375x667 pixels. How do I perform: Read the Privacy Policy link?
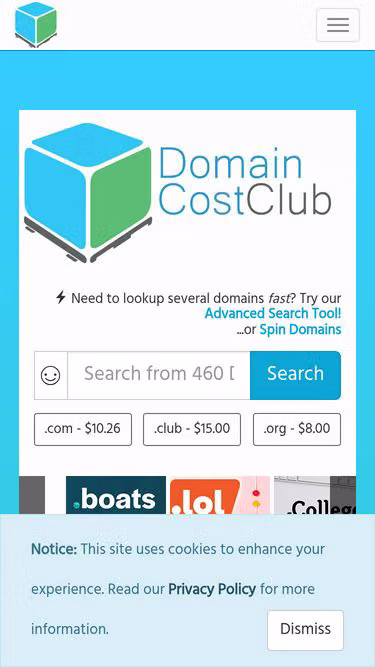(x=212, y=589)
